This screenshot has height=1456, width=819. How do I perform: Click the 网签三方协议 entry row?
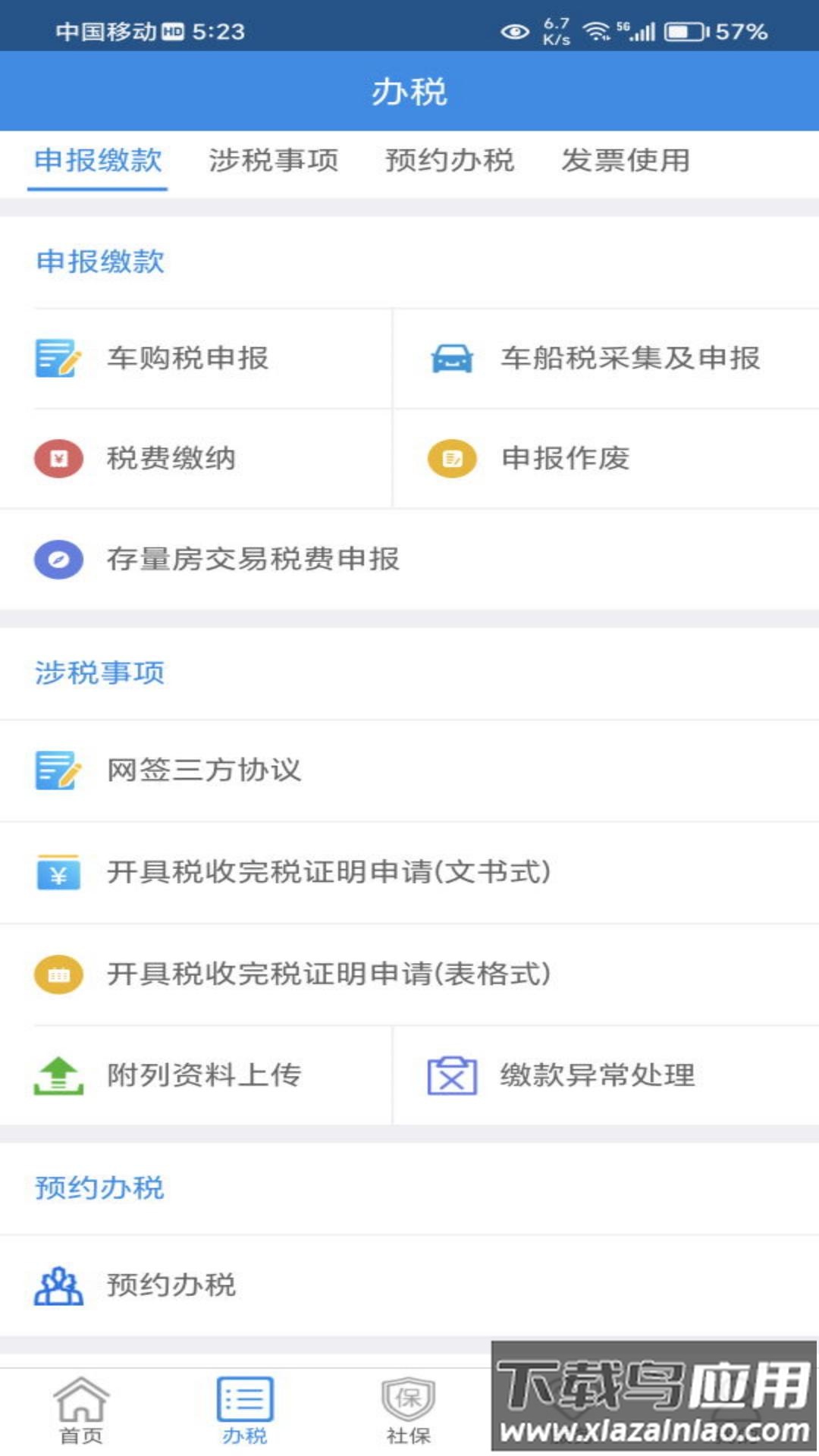pyautogui.click(x=205, y=770)
